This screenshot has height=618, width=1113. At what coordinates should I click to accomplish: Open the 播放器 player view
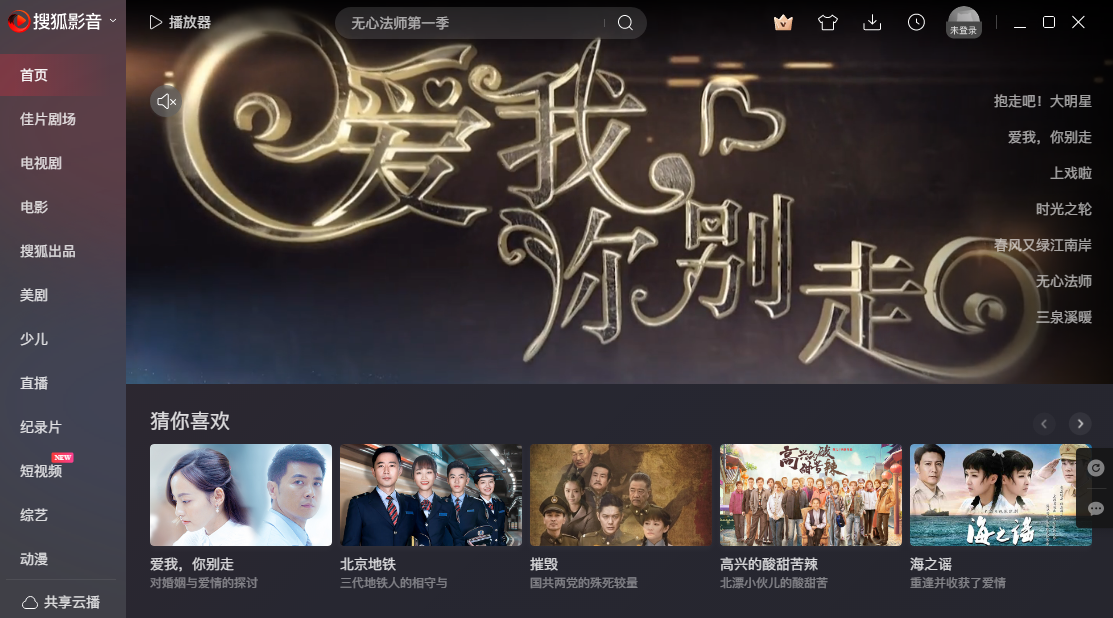click(180, 22)
